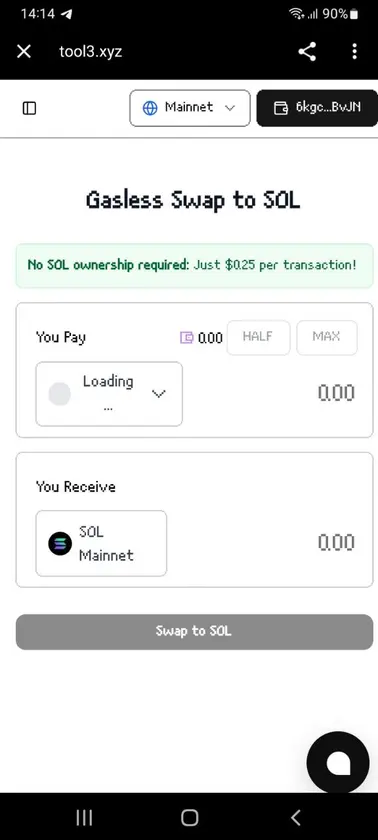The height and width of the screenshot is (840, 378).
Task: Choose MAX amount to pay
Action: [327, 338]
